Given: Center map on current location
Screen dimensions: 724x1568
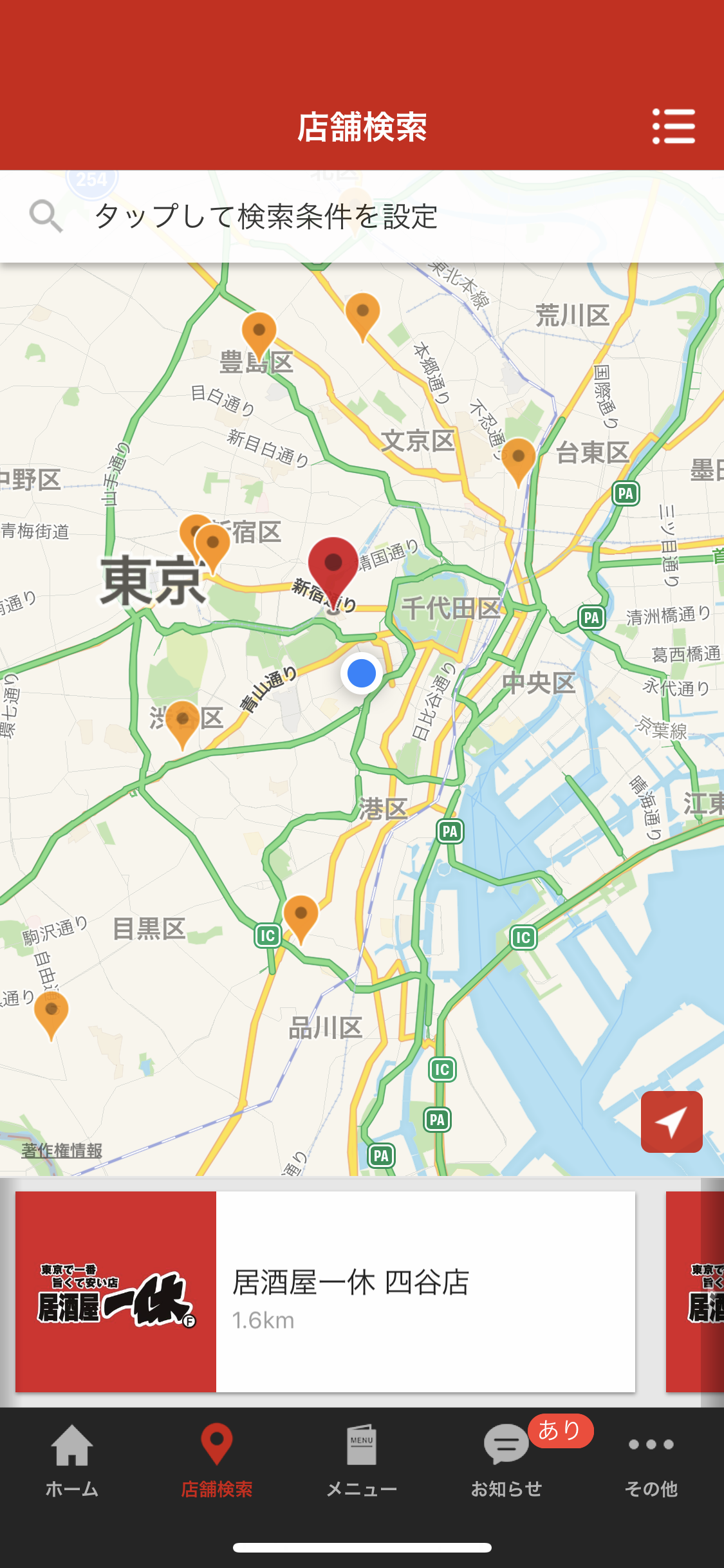Looking at the screenshot, I should click(671, 1122).
